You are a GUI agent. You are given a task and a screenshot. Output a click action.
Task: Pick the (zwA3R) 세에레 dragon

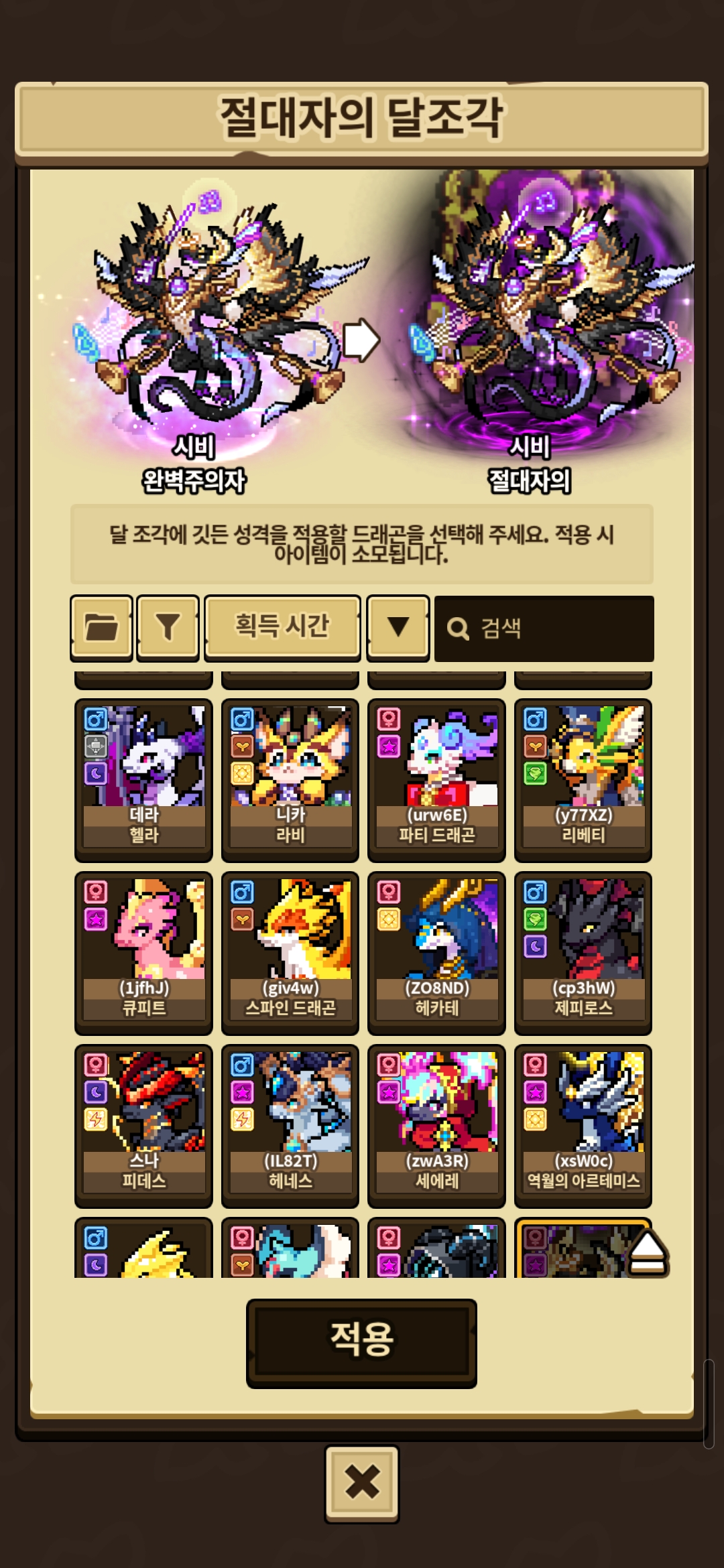[436, 1126]
